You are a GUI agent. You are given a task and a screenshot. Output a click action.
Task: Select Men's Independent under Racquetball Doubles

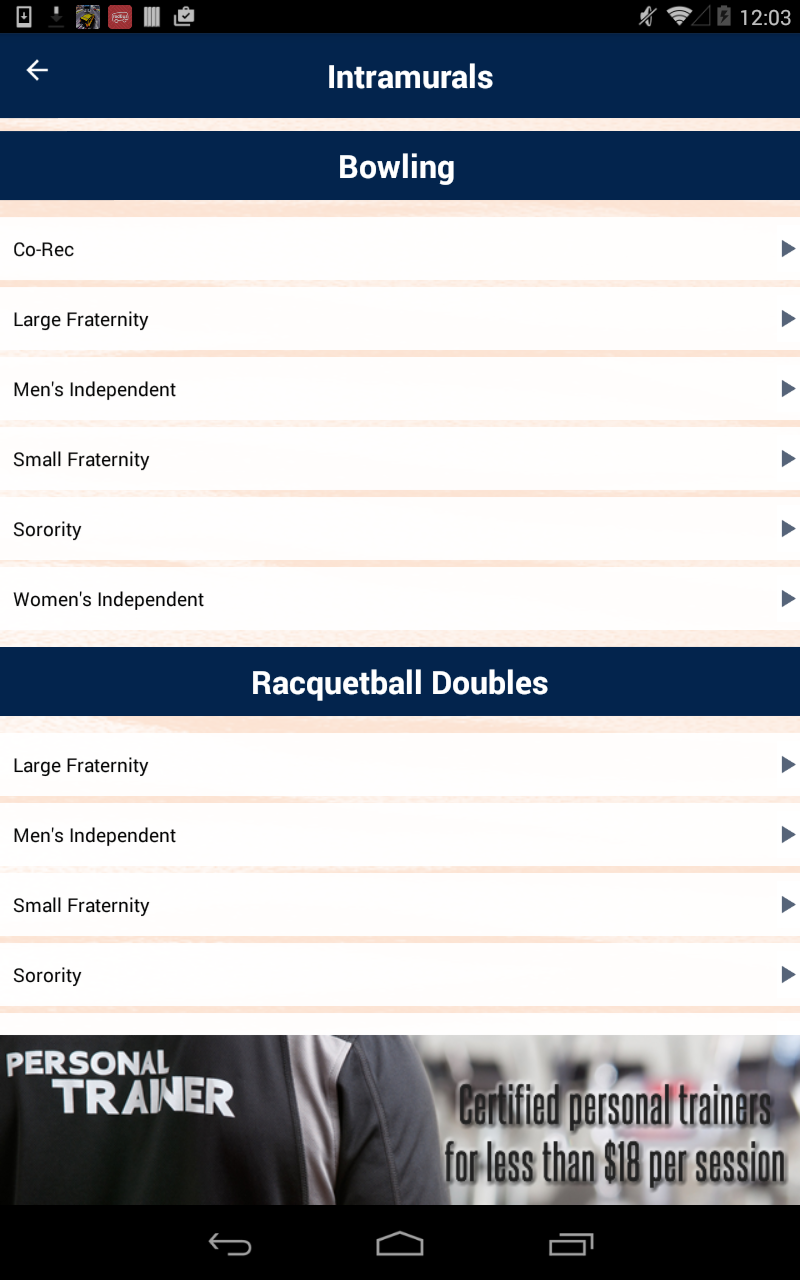click(400, 836)
